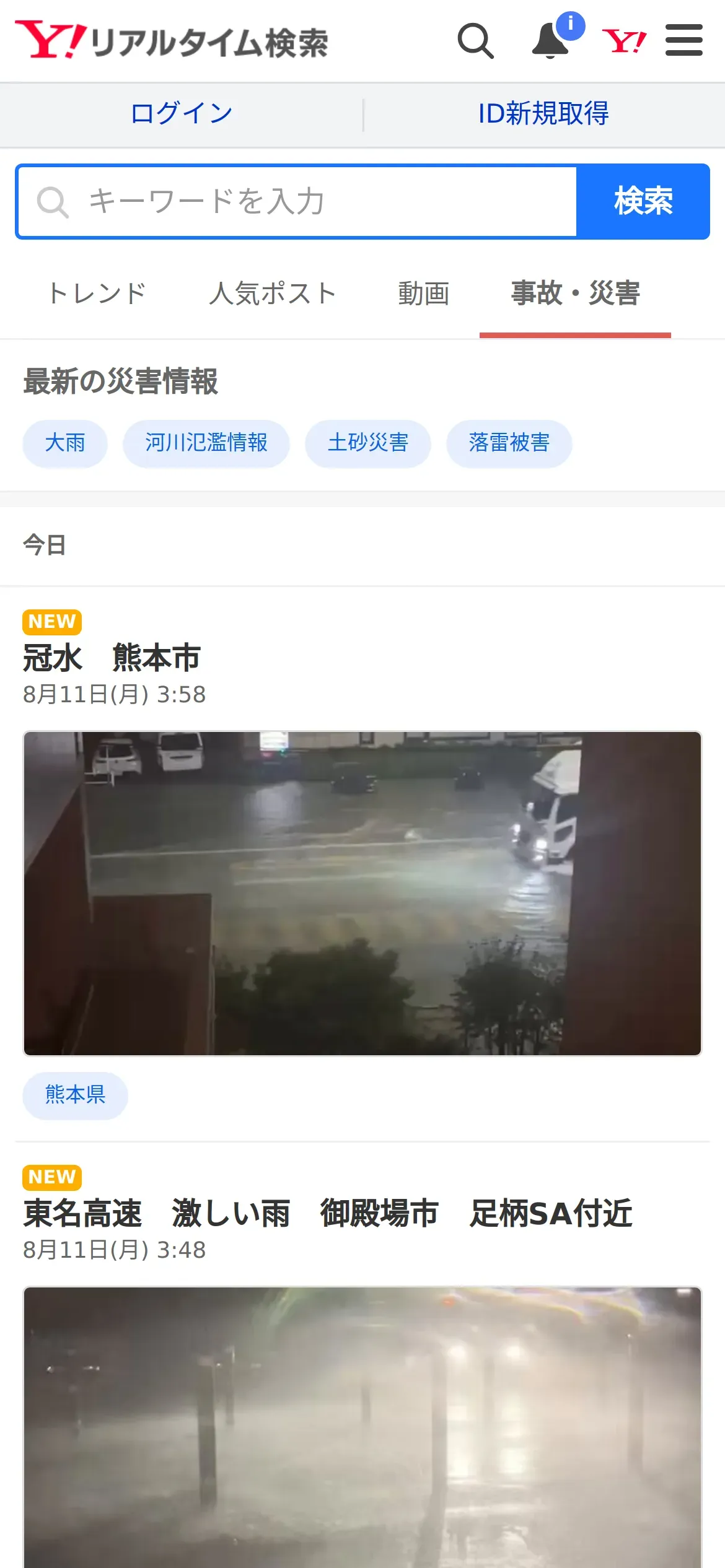Viewport: 725px width, 1568px height.
Task: Switch to the トレンド tab
Action: 97,294
